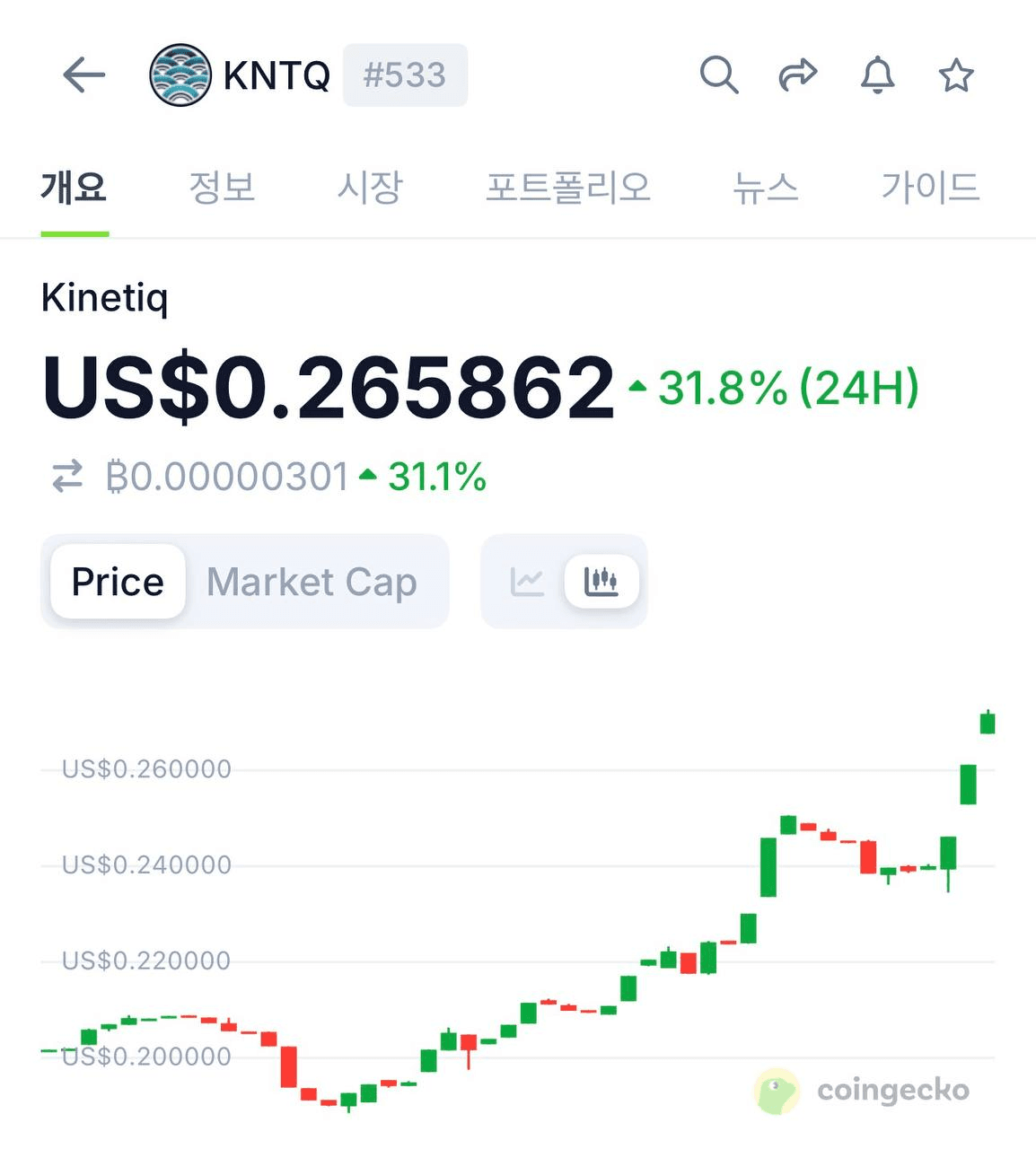The image size is (1036, 1149).
Task: Open the 포트폴리오 tab
Action: tap(567, 188)
